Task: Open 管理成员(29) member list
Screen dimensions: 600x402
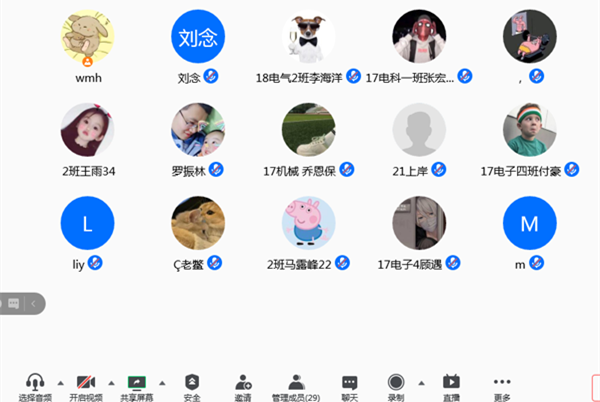Action: coord(296,385)
